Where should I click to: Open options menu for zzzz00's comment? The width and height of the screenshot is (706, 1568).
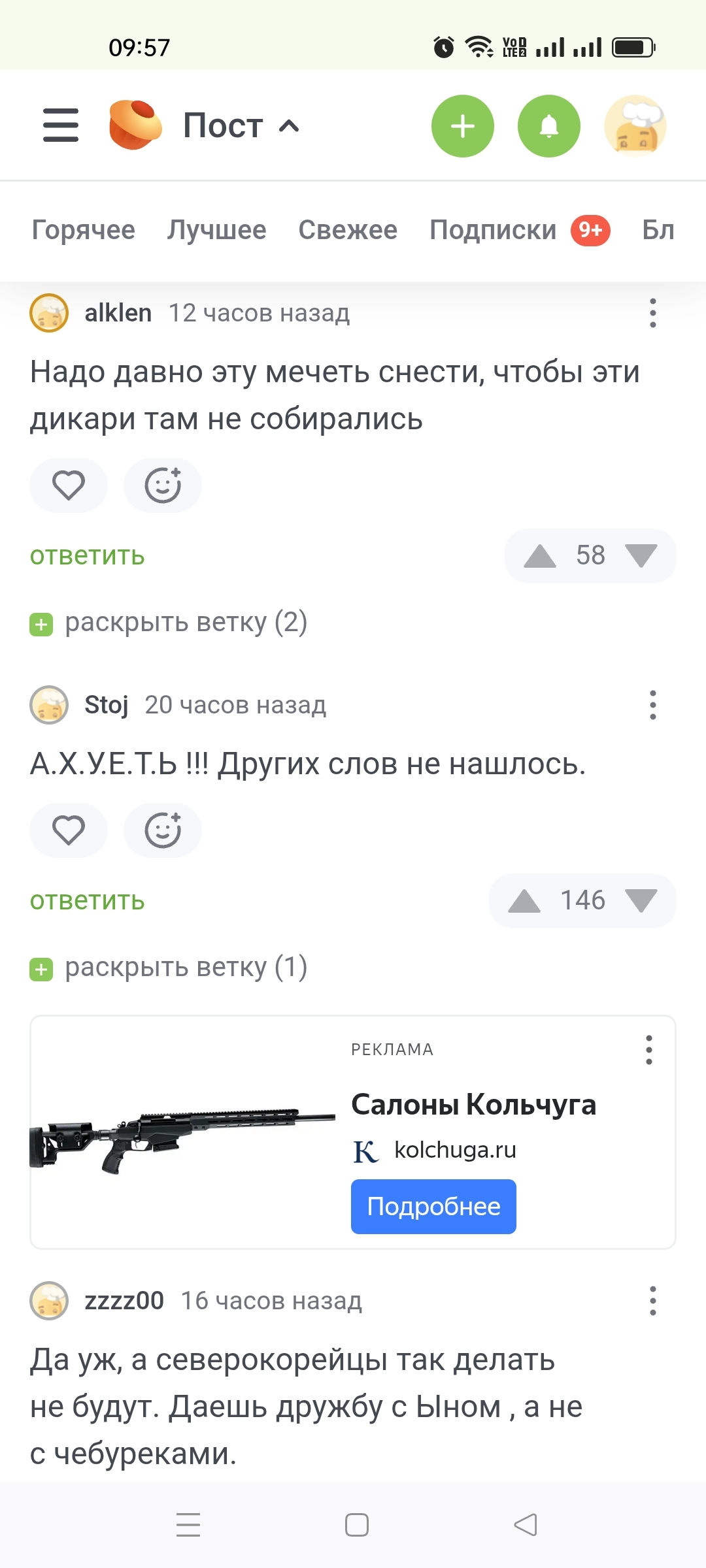(652, 1301)
